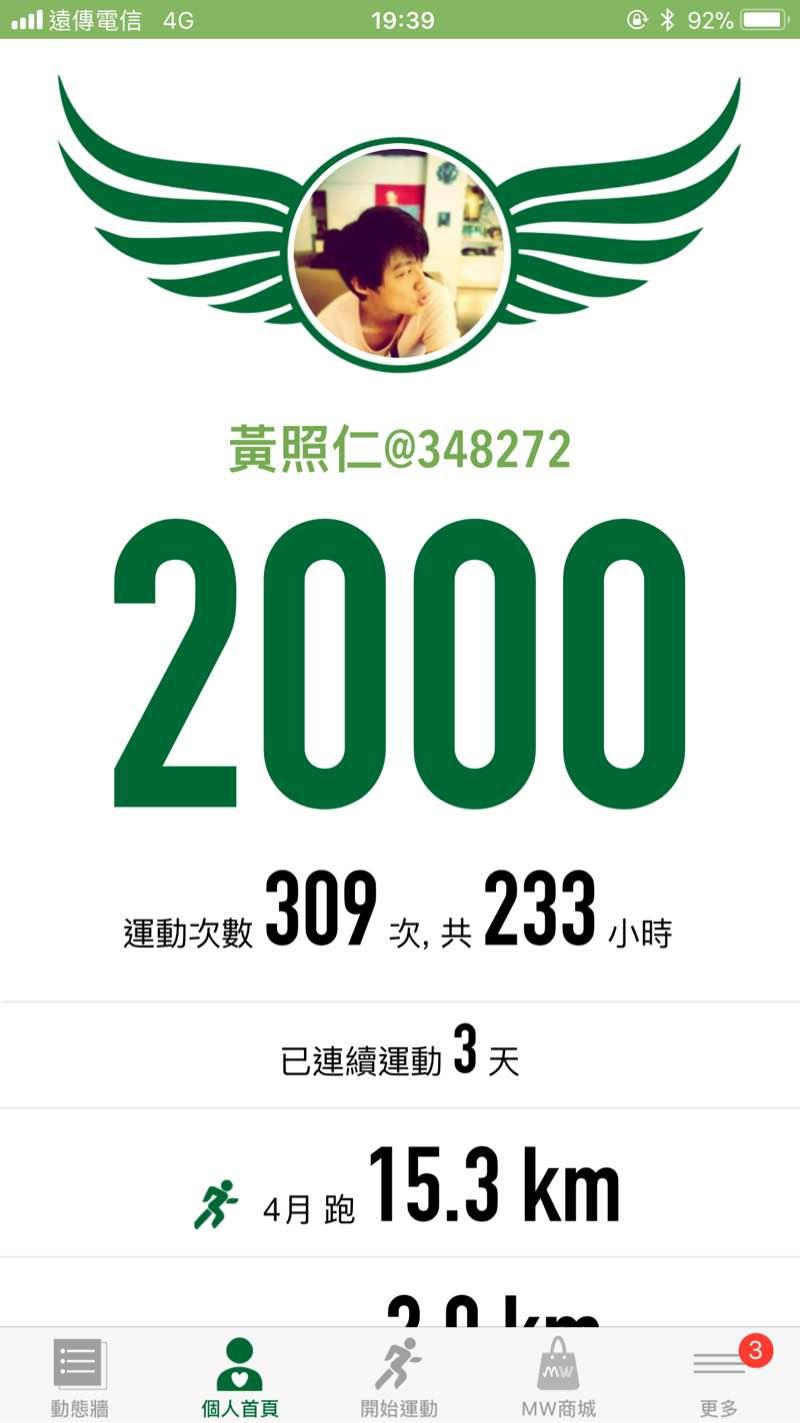Open the 已連續運動 3 天 row

(400, 1056)
